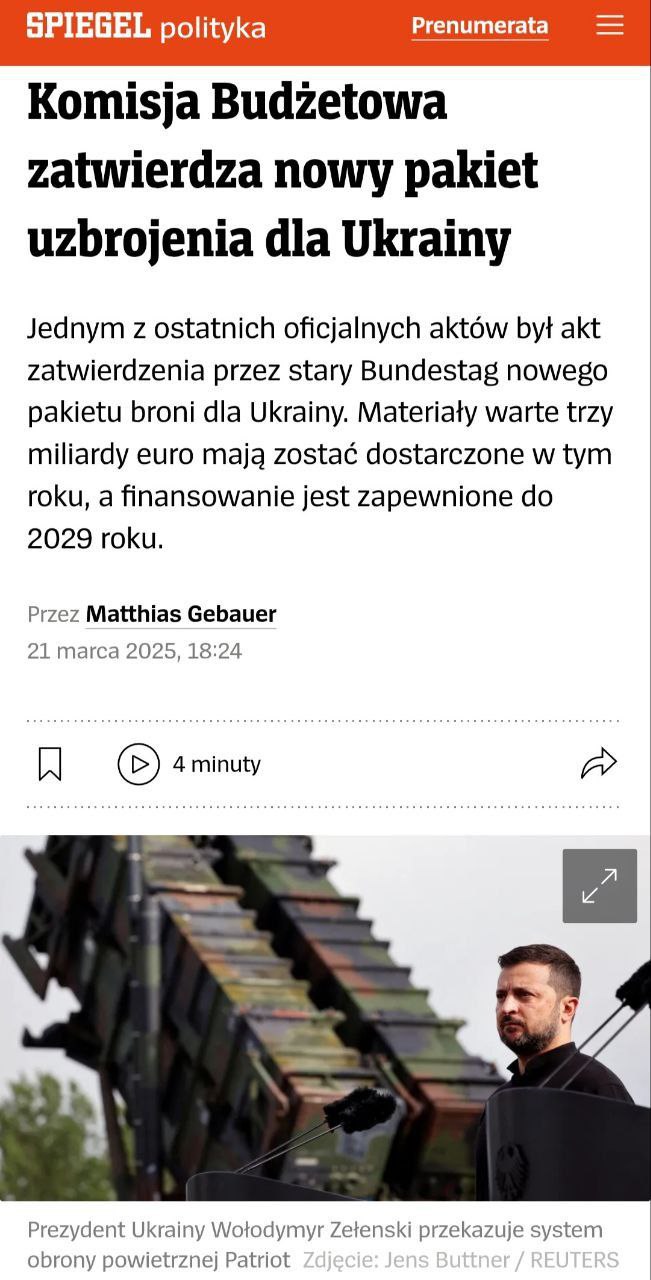Go to the SPIEGEL homepage
Screen dimensions: 651x1280
(x=88, y=26)
